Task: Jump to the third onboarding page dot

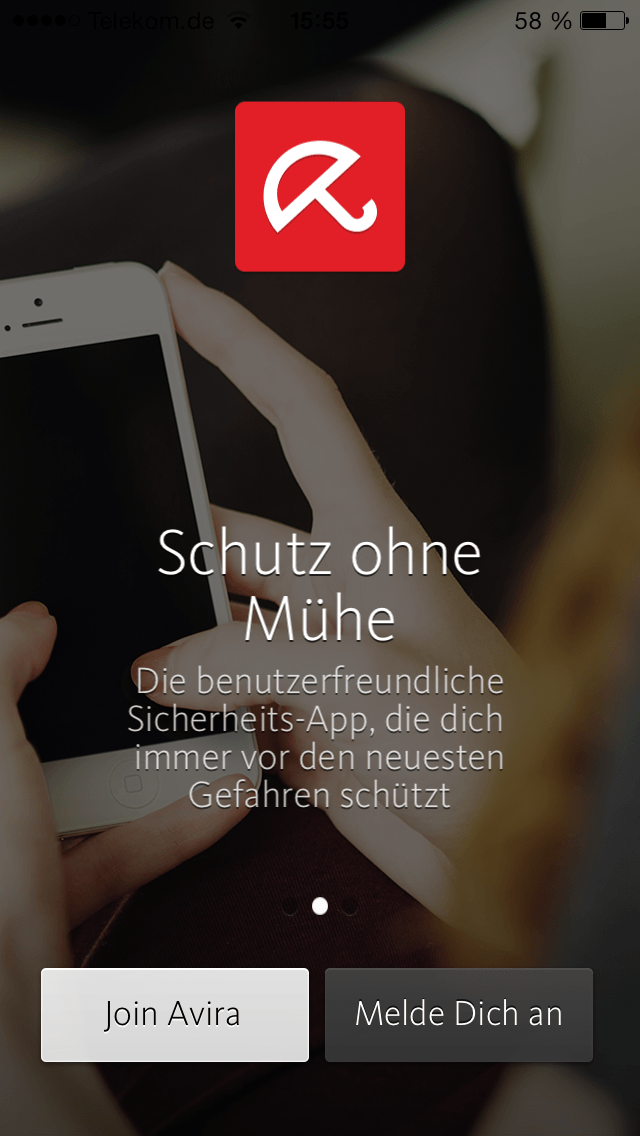Action: click(x=350, y=906)
